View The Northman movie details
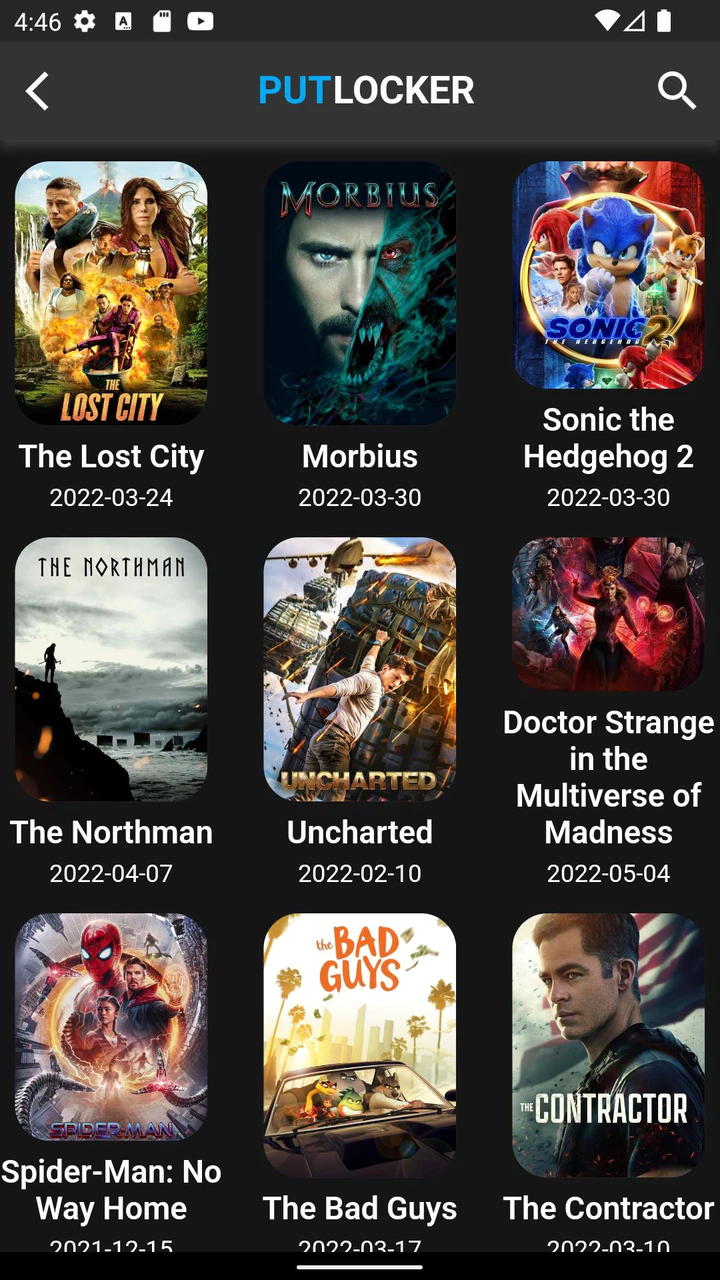Image resolution: width=720 pixels, height=1280 pixels. 111,669
